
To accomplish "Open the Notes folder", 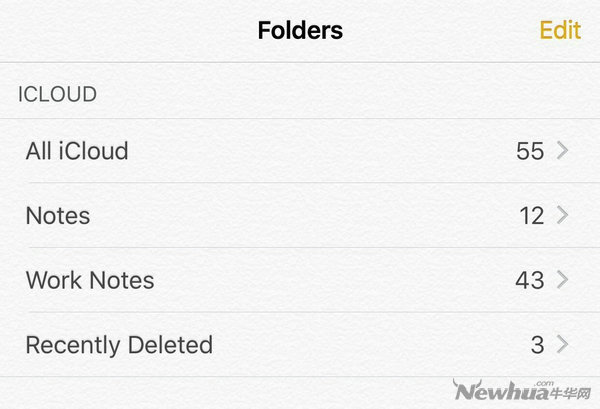I will (298, 215).
